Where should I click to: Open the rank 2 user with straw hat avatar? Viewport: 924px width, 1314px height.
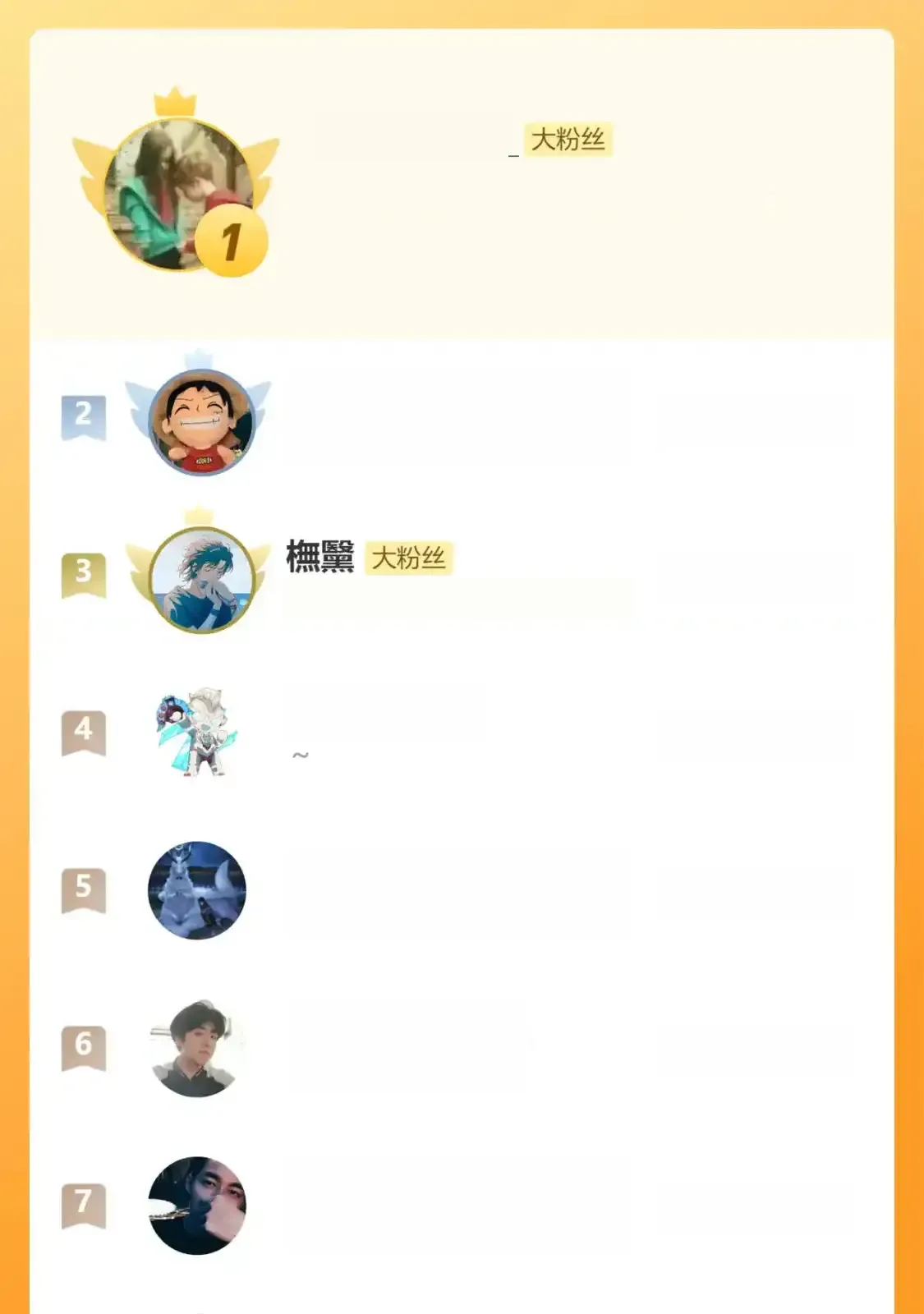click(201, 422)
